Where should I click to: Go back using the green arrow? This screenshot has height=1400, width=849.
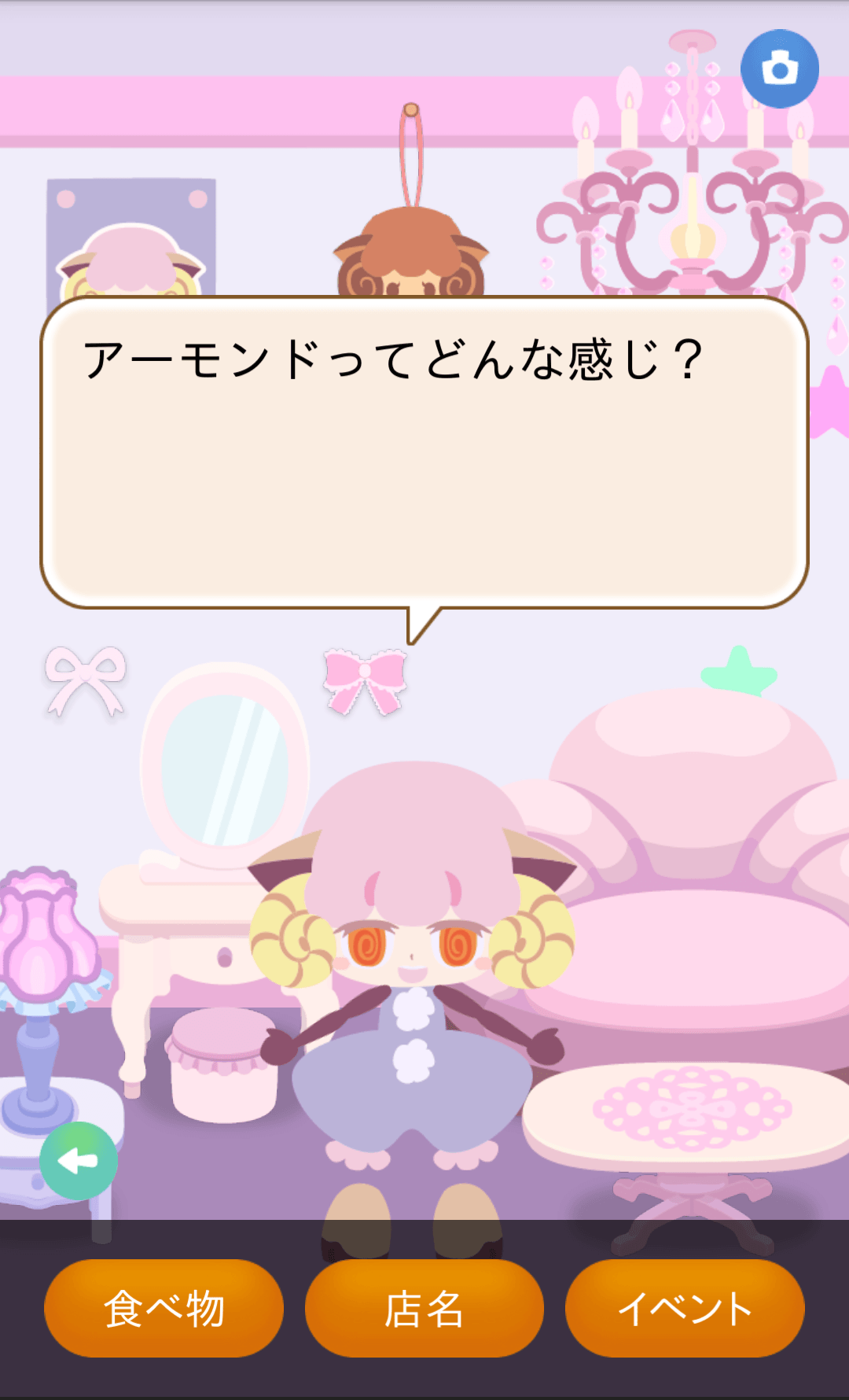click(x=79, y=1160)
